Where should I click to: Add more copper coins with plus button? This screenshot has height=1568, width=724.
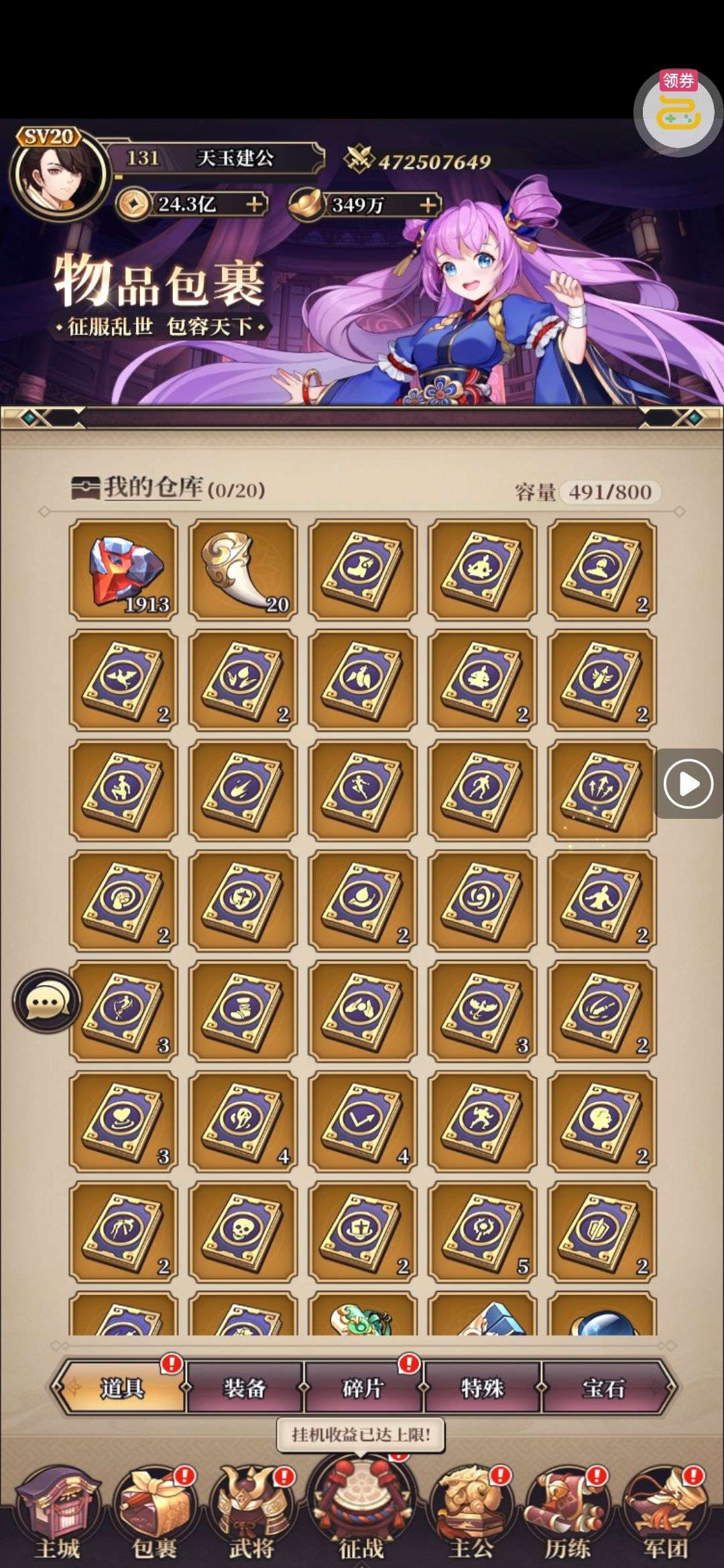pyautogui.click(x=254, y=204)
